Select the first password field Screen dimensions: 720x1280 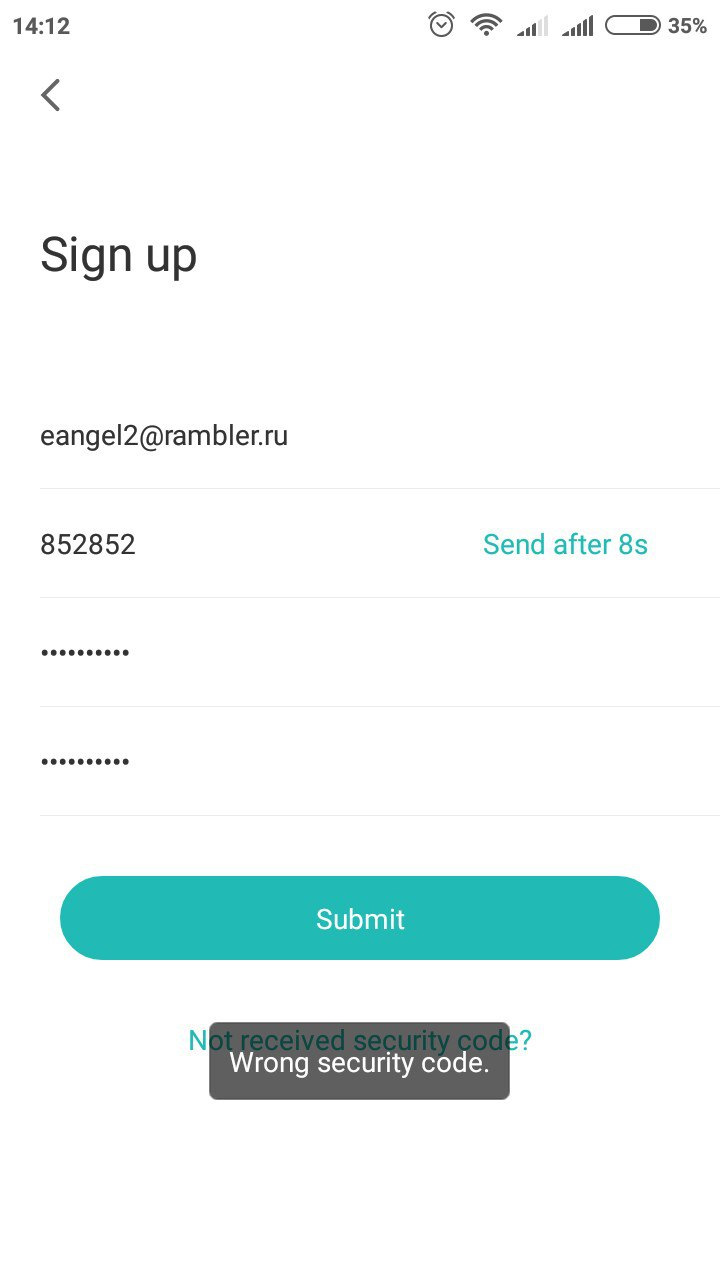click(380, 652)
